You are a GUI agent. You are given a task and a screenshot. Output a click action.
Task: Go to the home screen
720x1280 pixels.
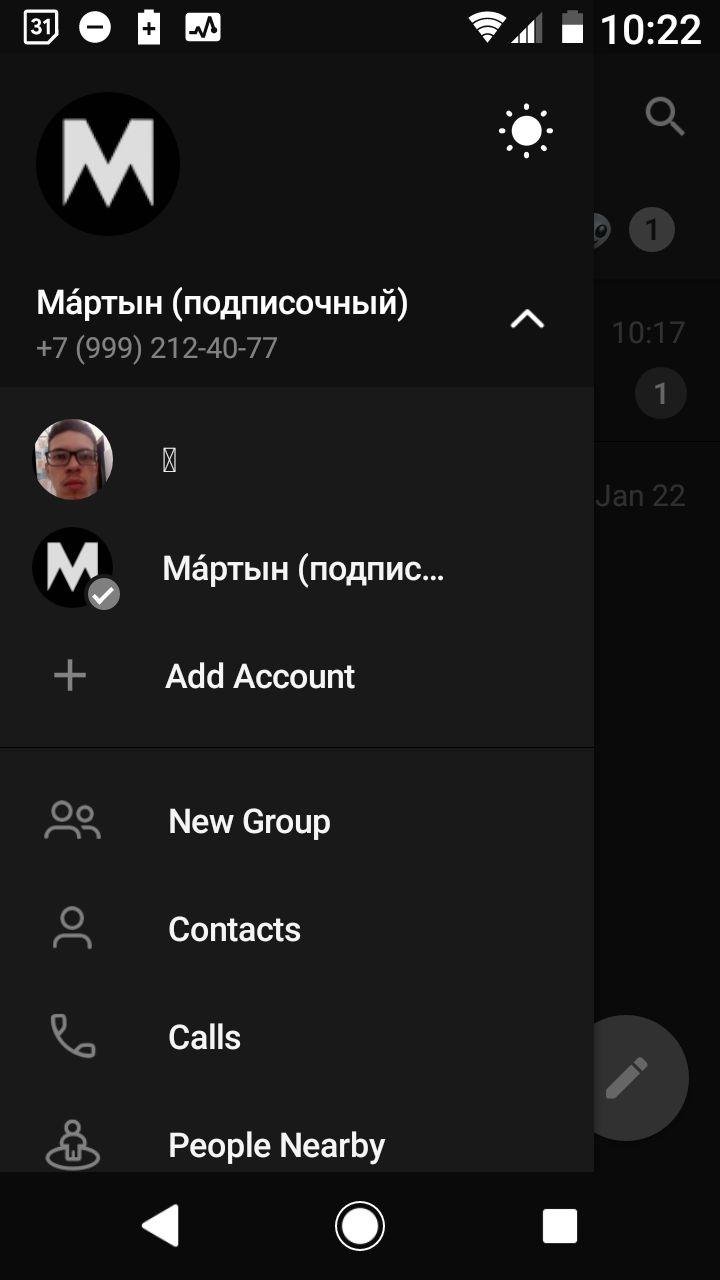click(x=360, y=1225)
